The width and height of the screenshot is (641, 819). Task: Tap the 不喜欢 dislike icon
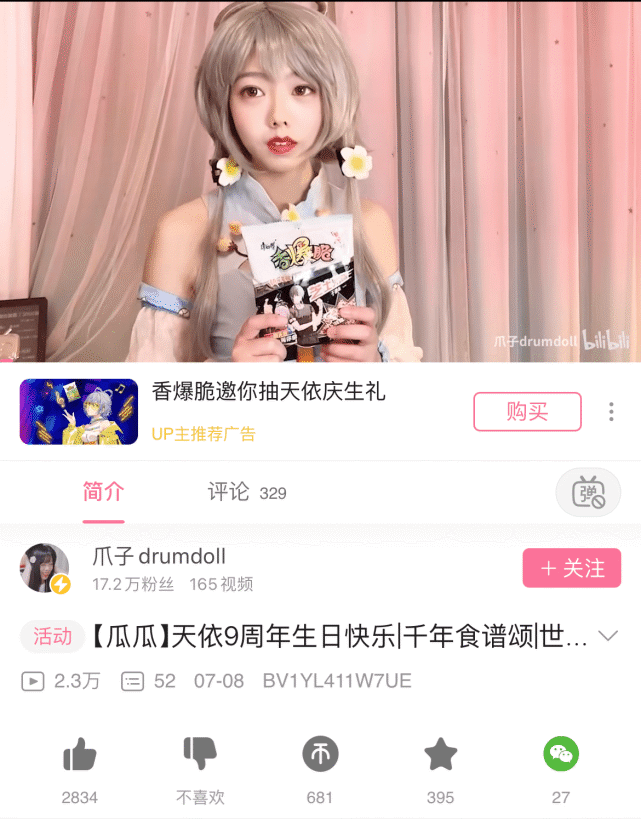(x=200, y=755)
